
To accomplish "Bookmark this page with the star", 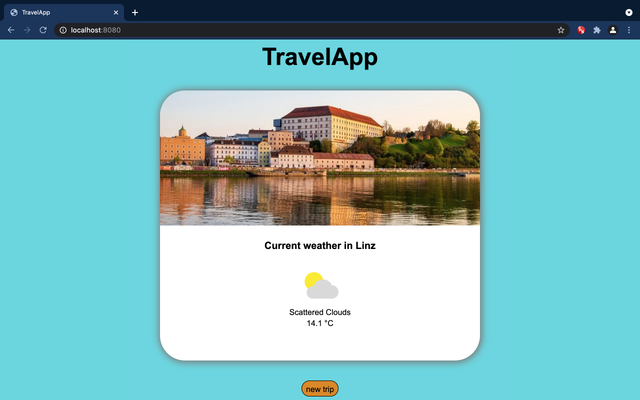I will tap(561, 30).
